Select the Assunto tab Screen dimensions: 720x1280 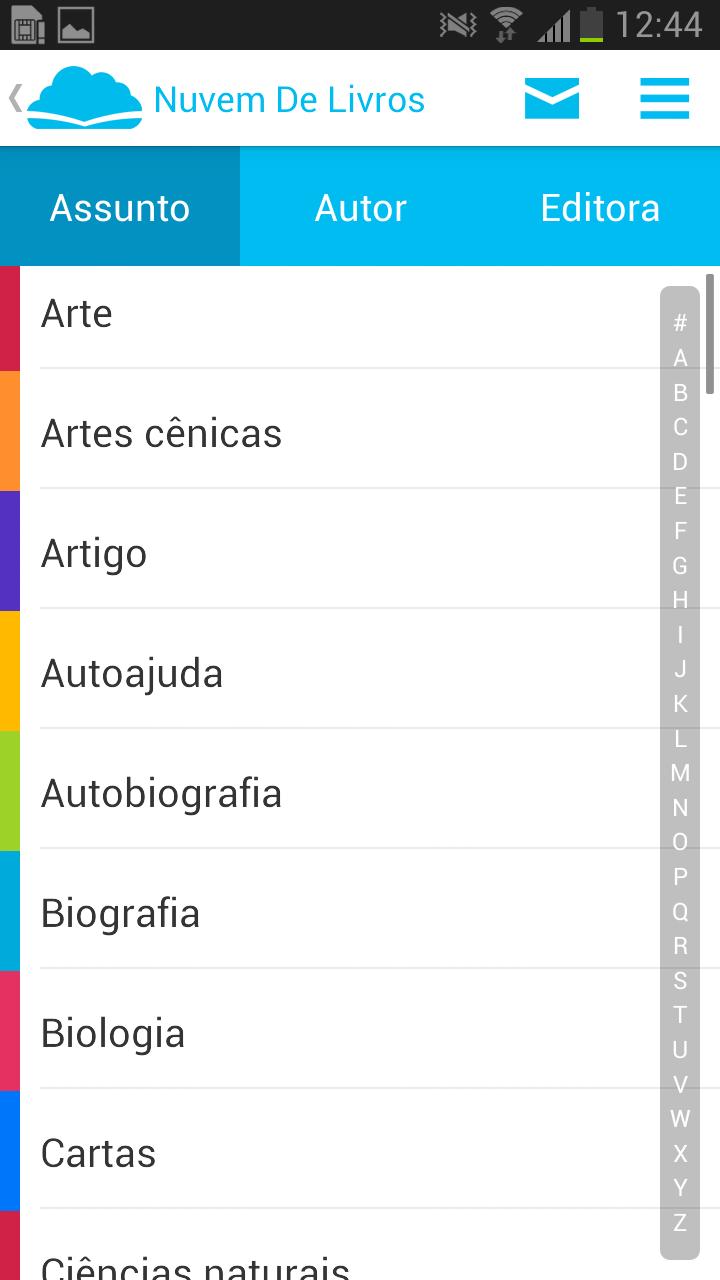coord(120,207)
